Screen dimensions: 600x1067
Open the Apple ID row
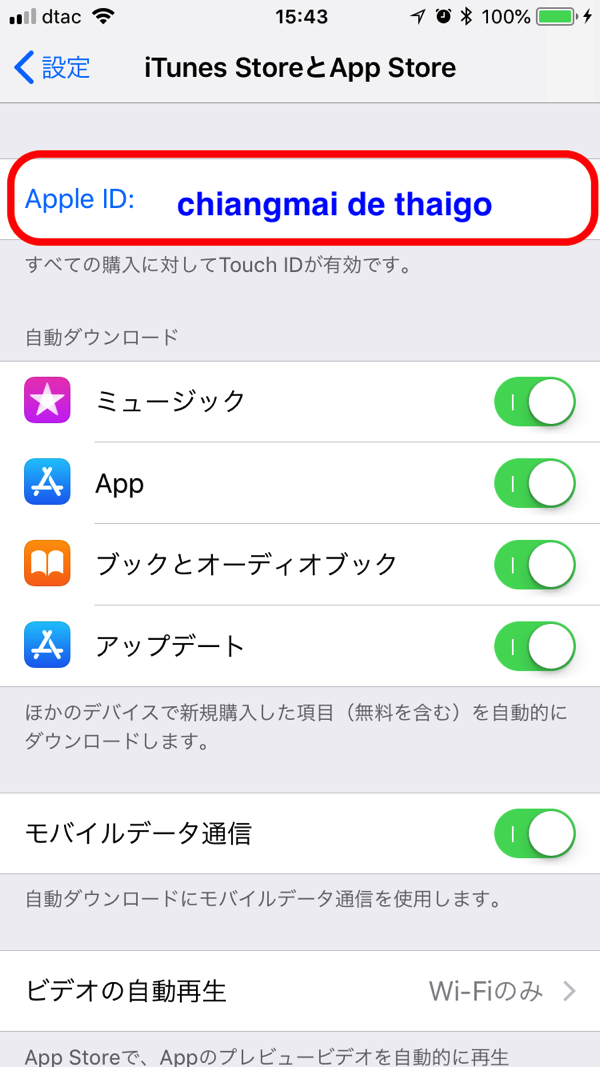tap(300, 199)
